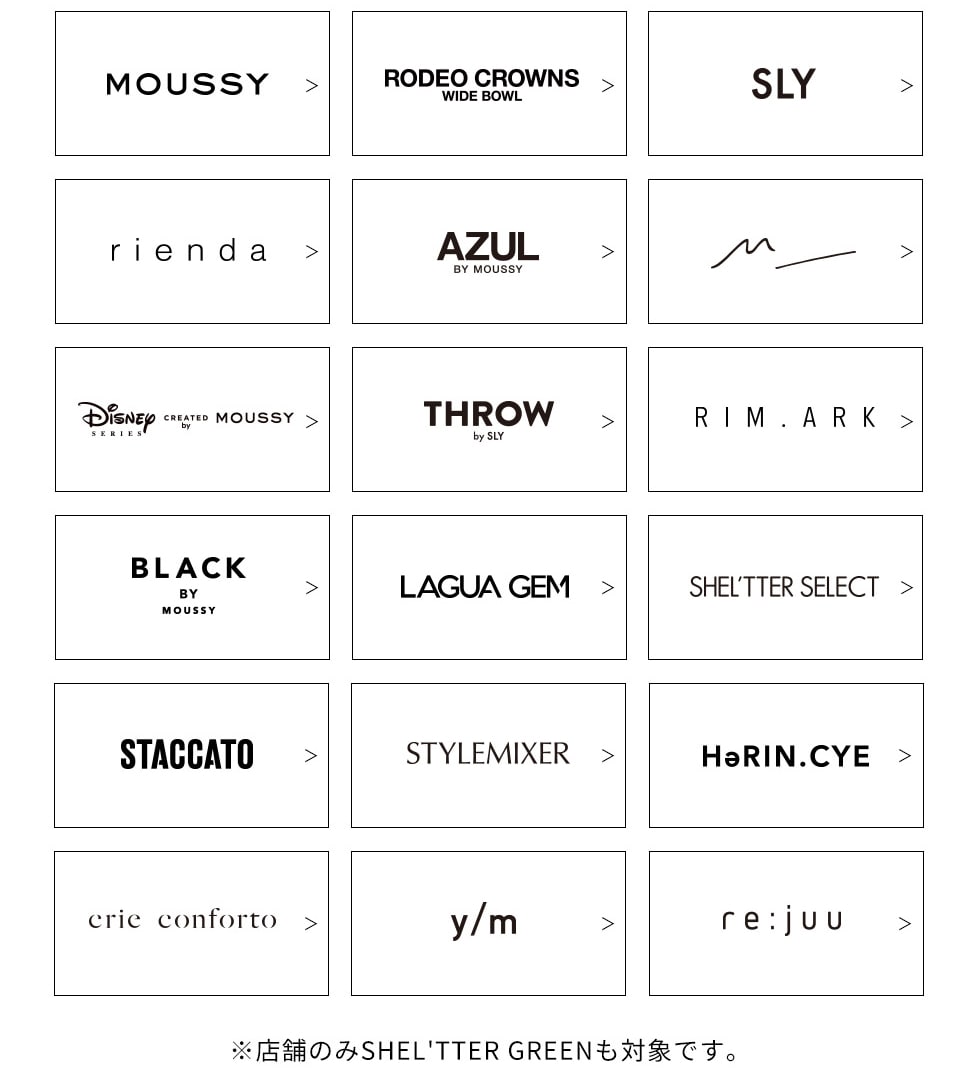Screen dimensions: 980x1075
Task: Select RODEO CROWNS WIDE BOWL brand
Action: 489,84
